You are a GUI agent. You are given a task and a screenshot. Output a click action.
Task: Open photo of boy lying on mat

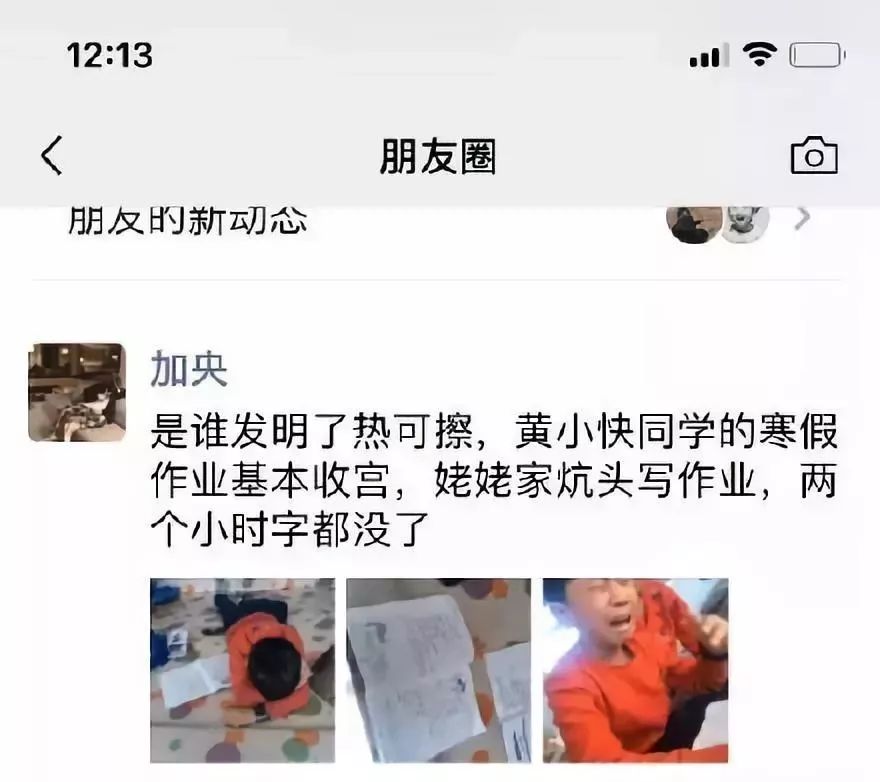click(x=242, y=669)
